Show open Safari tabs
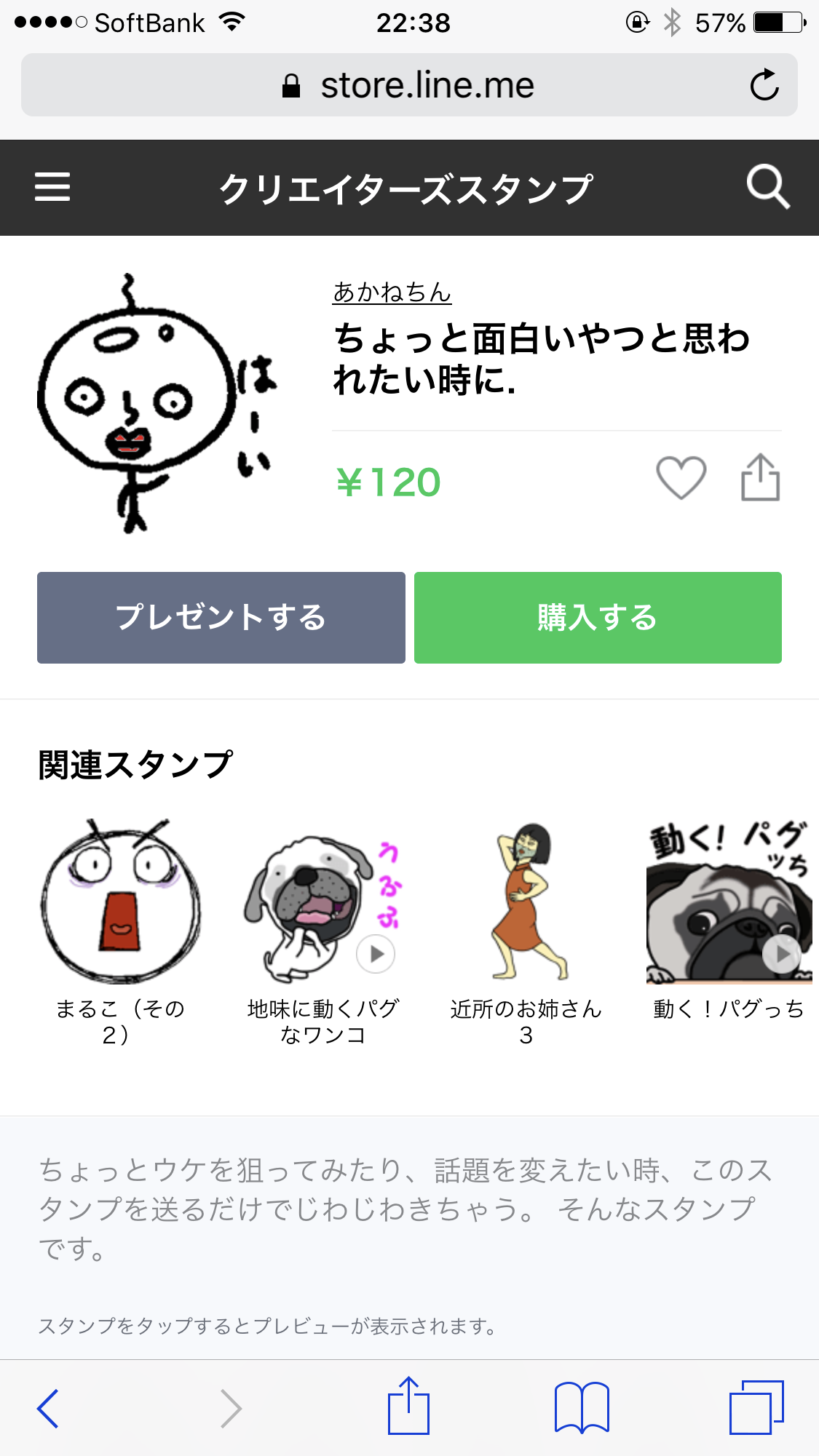Viewport: 819px width, 1456px height. click(x=756, y=1408)
